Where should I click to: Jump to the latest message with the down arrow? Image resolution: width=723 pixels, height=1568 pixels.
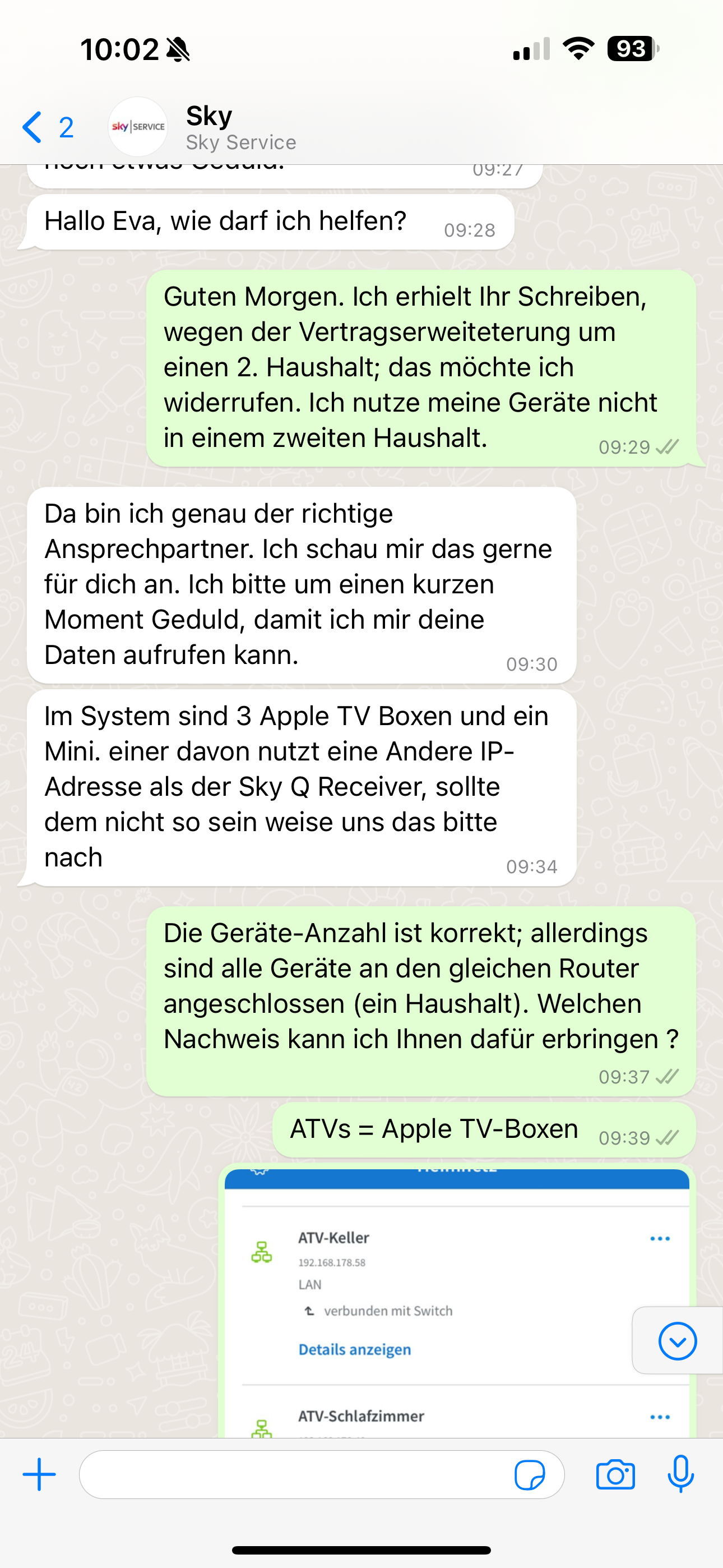click(x=678, y=1340)
